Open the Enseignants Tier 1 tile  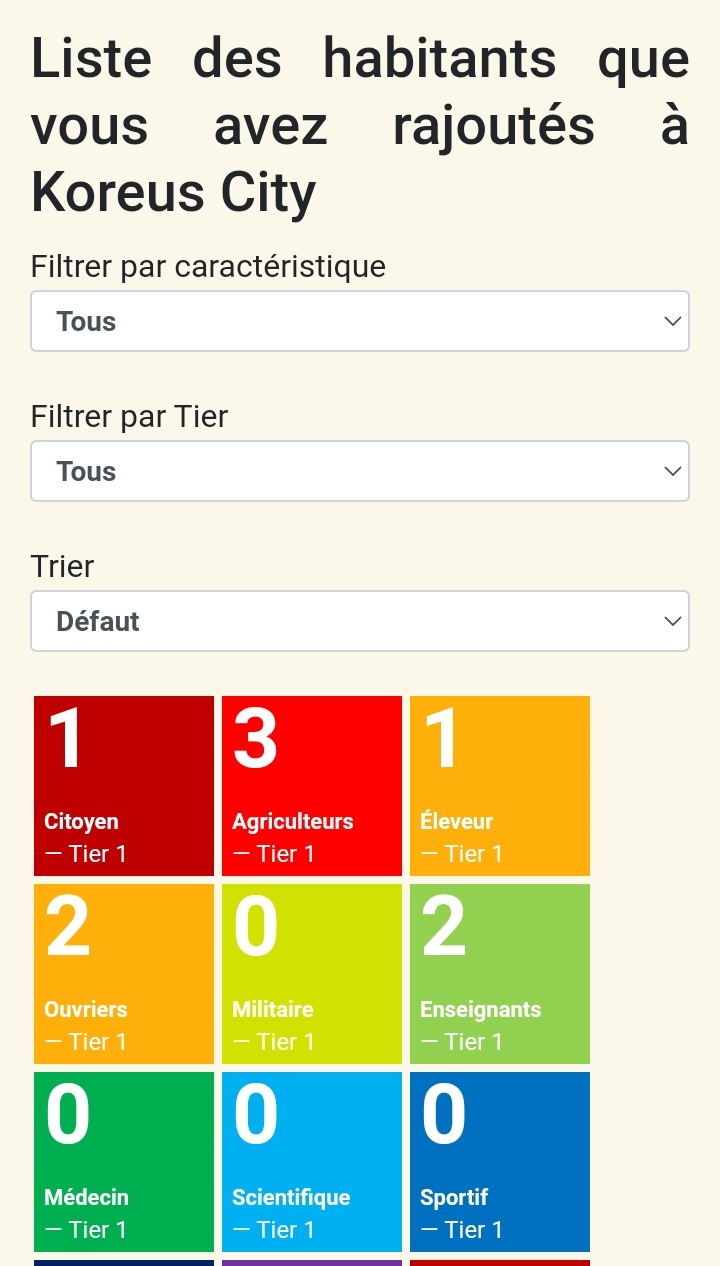tap(500, 974)
